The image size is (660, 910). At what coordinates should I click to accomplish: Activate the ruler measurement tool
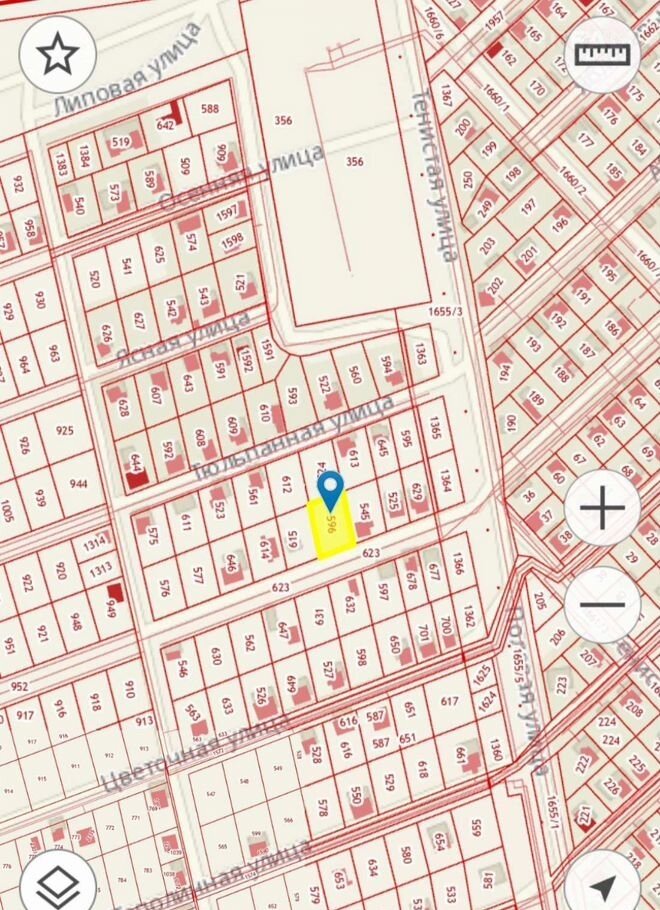click(x=602, y=55)
